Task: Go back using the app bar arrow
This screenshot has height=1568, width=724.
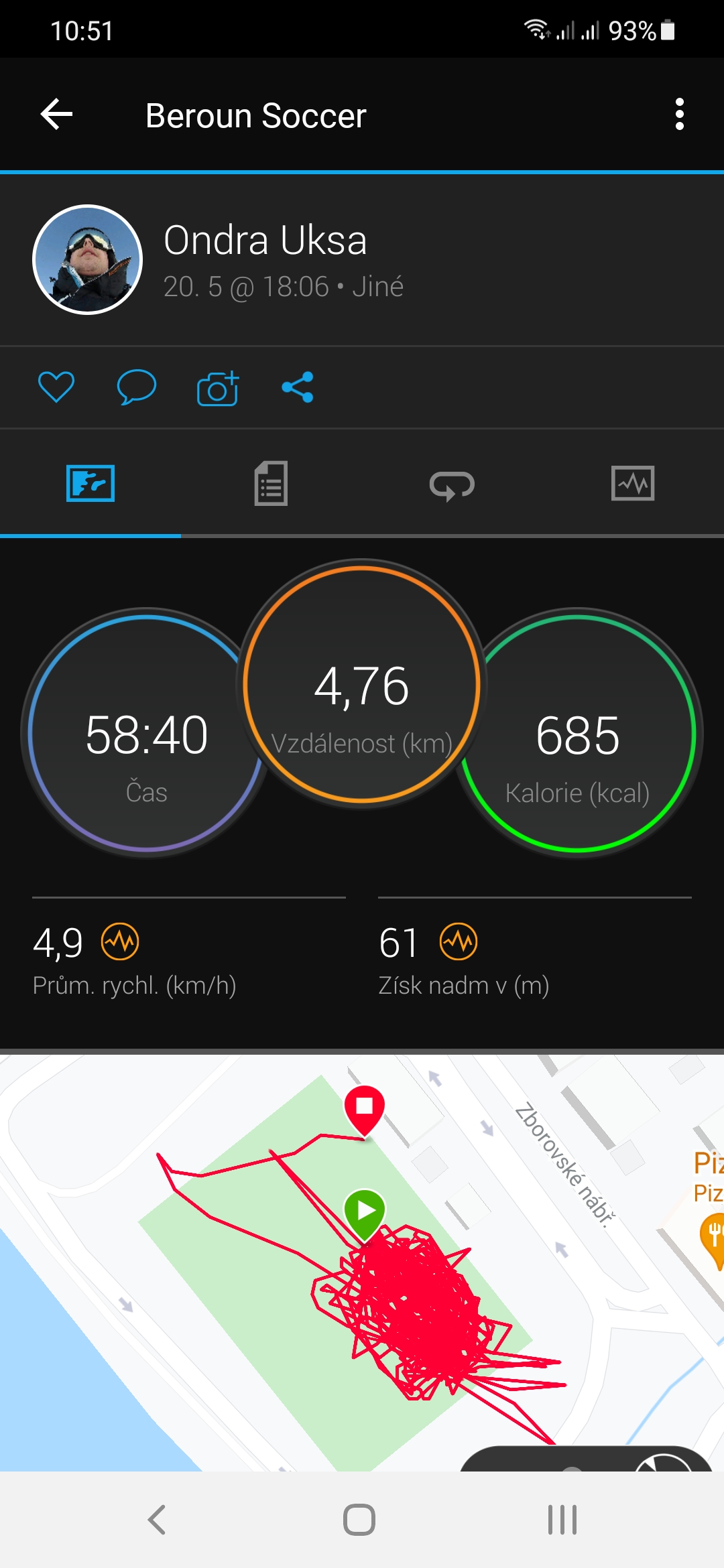Action: [x=57, y=115]
